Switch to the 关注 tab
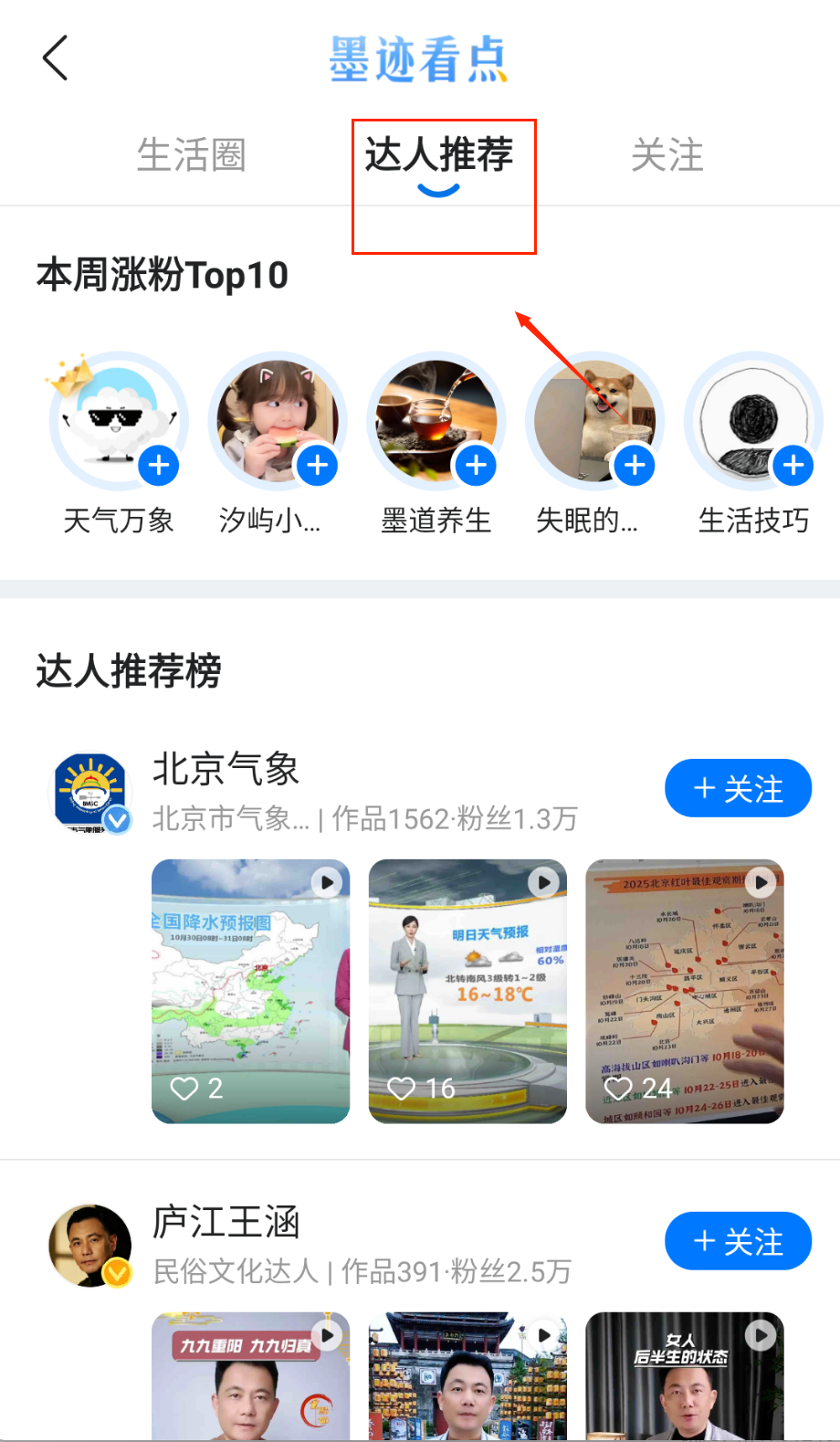 pyautogui.click(x=667, y=155)
